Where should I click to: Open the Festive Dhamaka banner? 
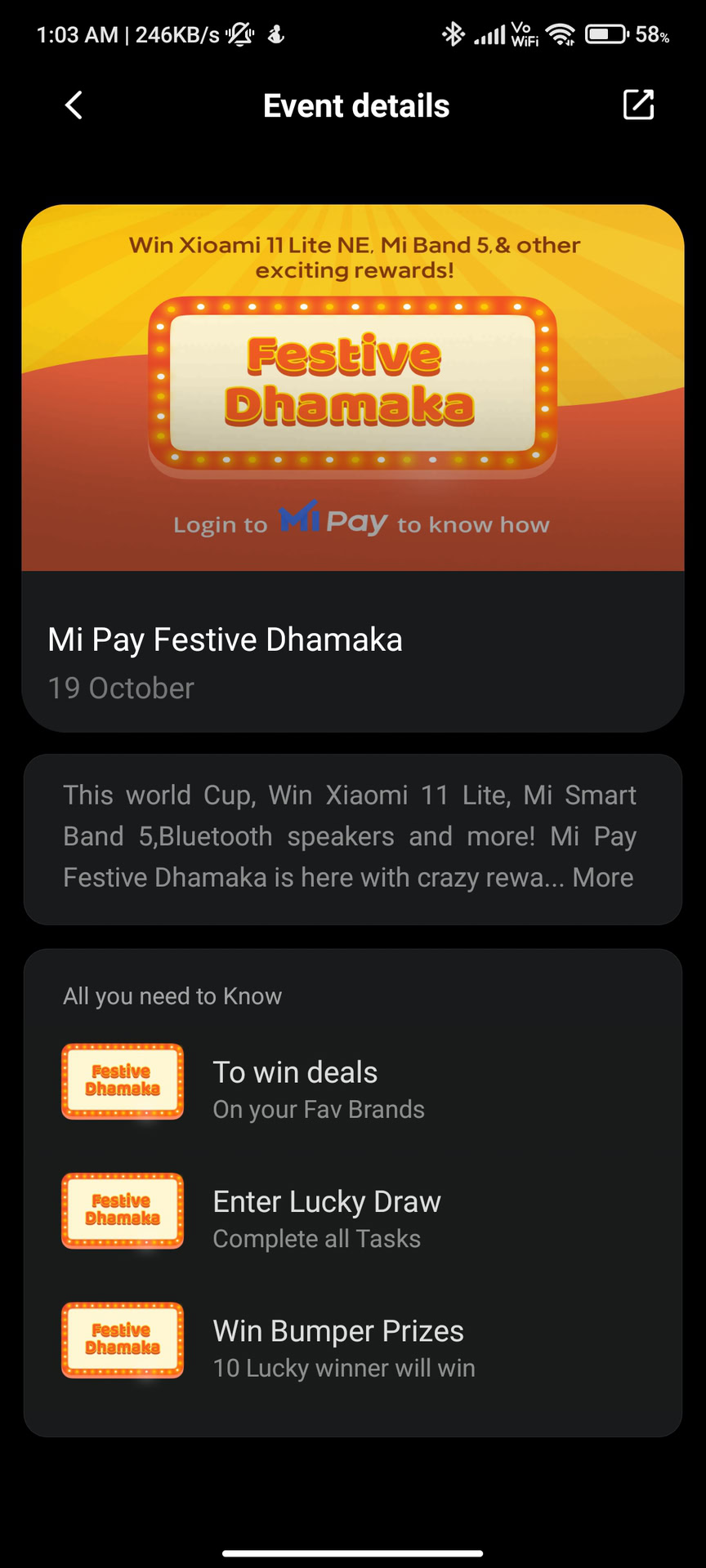(x=353, y=387)
